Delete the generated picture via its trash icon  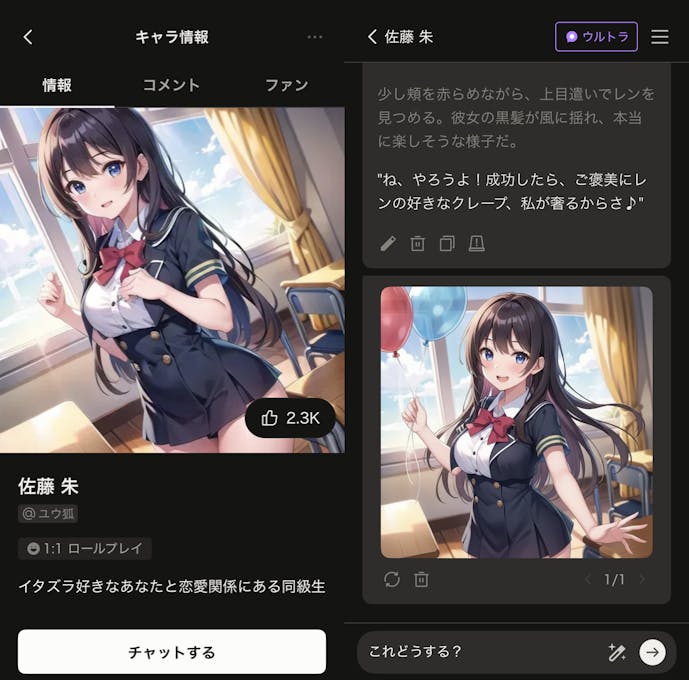(422, 579)
